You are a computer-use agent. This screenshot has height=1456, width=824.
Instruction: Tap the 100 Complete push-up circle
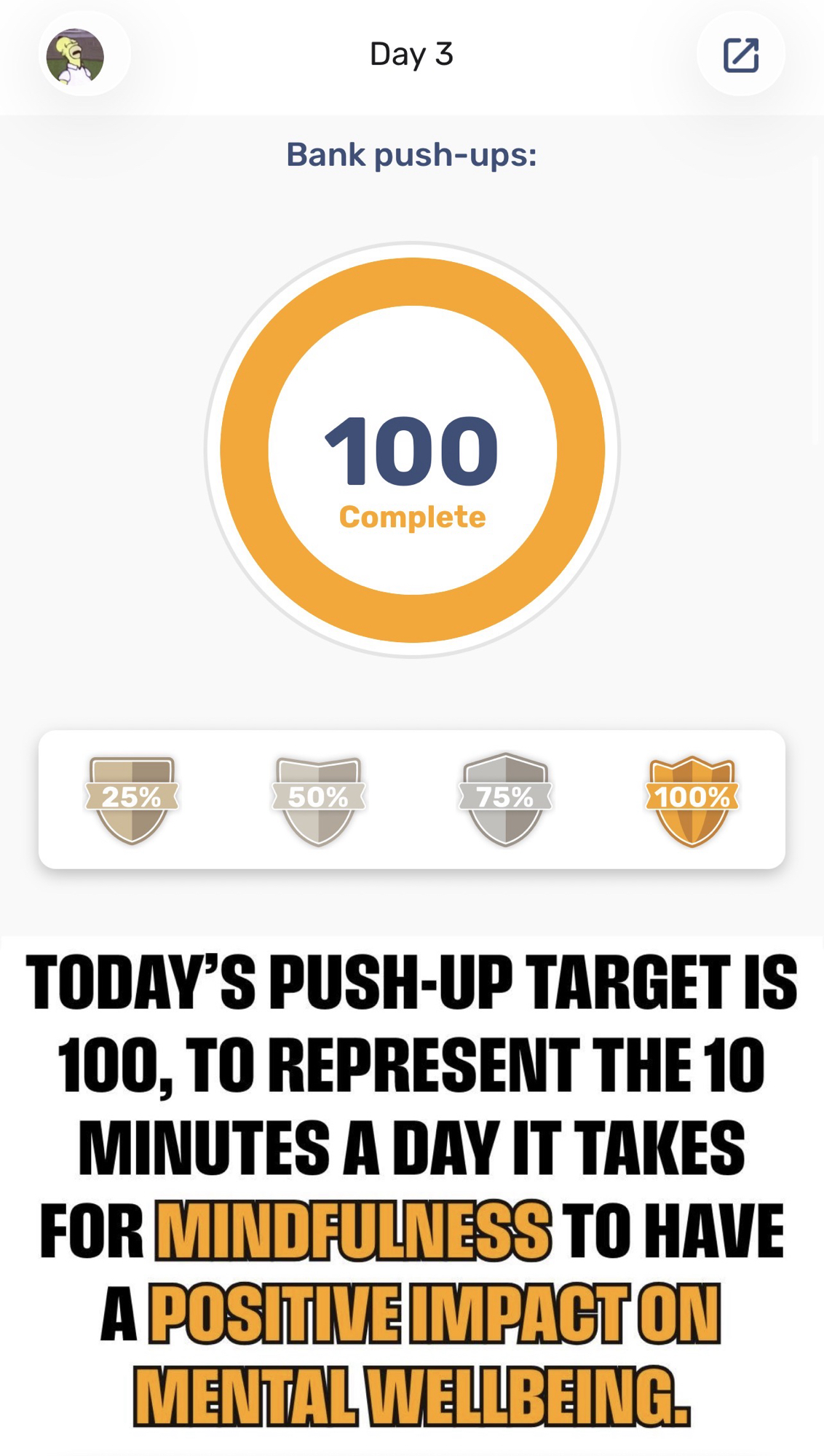[x=412, y=450]
